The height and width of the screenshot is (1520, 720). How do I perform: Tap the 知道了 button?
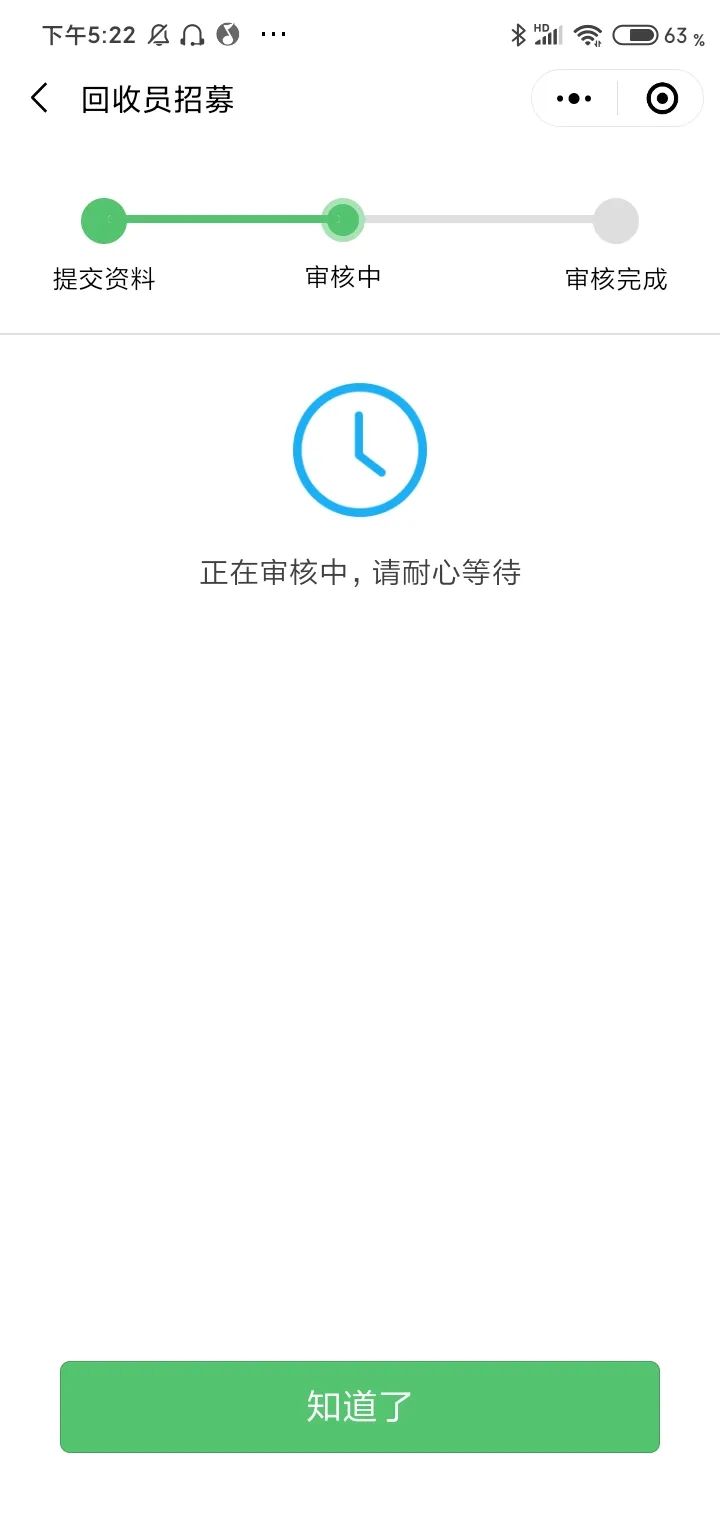click(360, 1406)
